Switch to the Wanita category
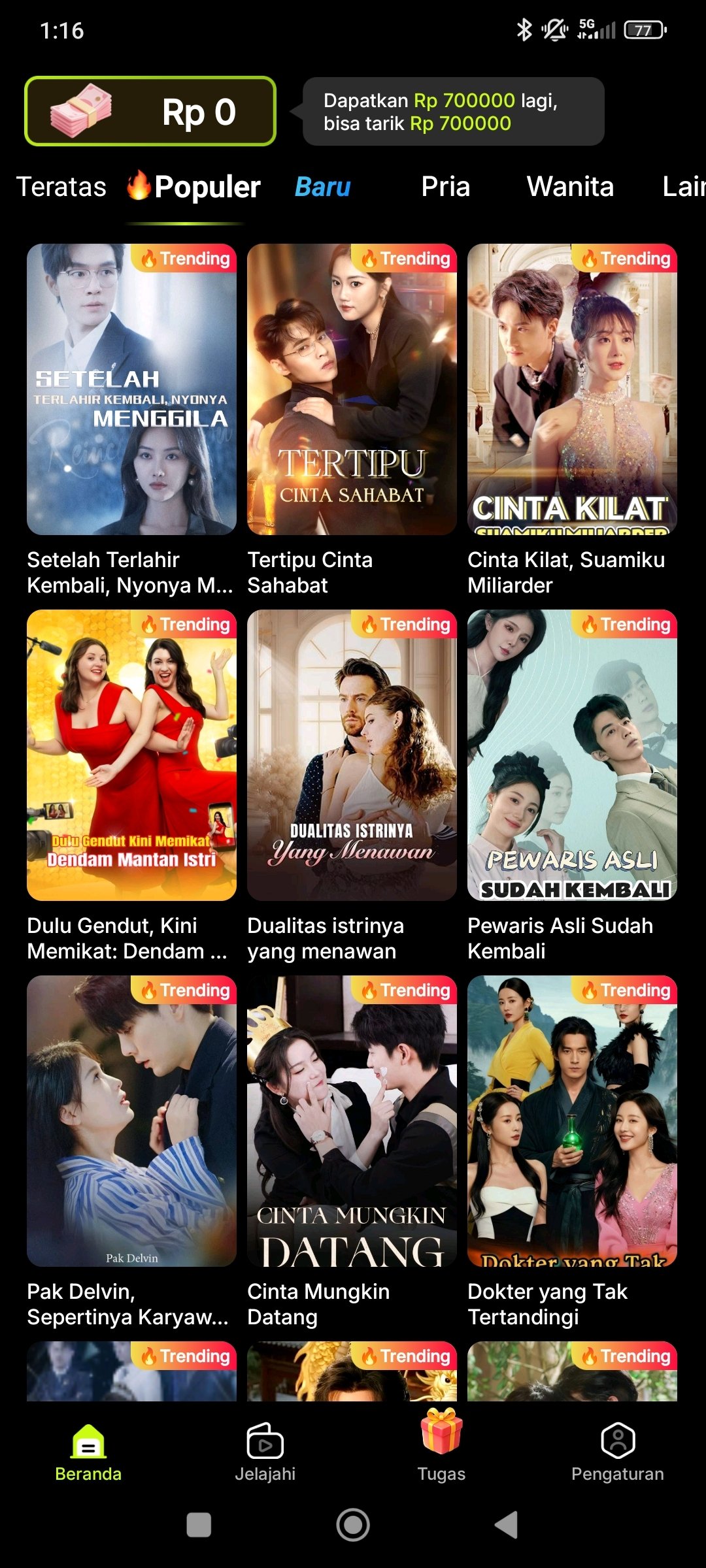The image size is (706, 1568). (x=570, y=187)
